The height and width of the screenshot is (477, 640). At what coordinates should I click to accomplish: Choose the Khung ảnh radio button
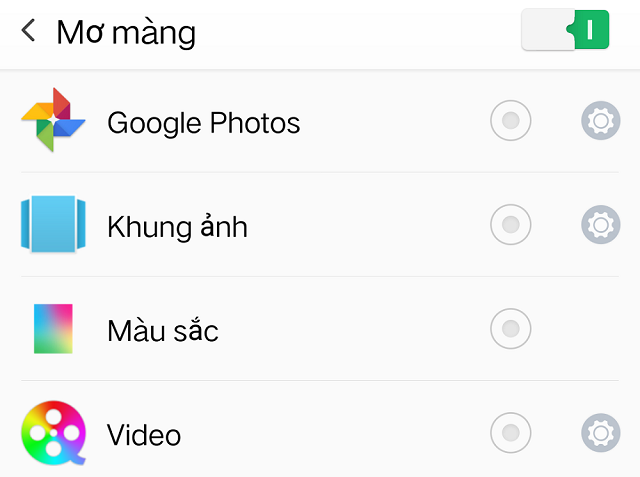pos(511,225)
